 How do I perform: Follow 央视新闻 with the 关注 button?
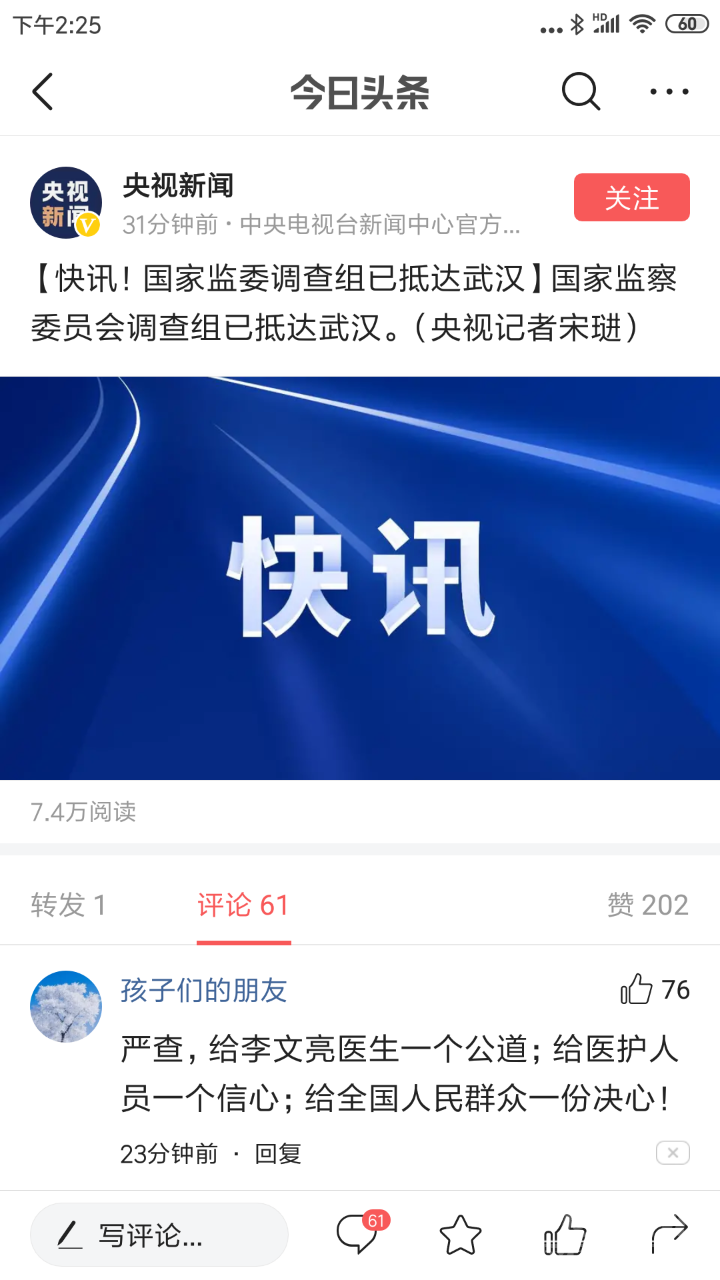click(631, 198)
